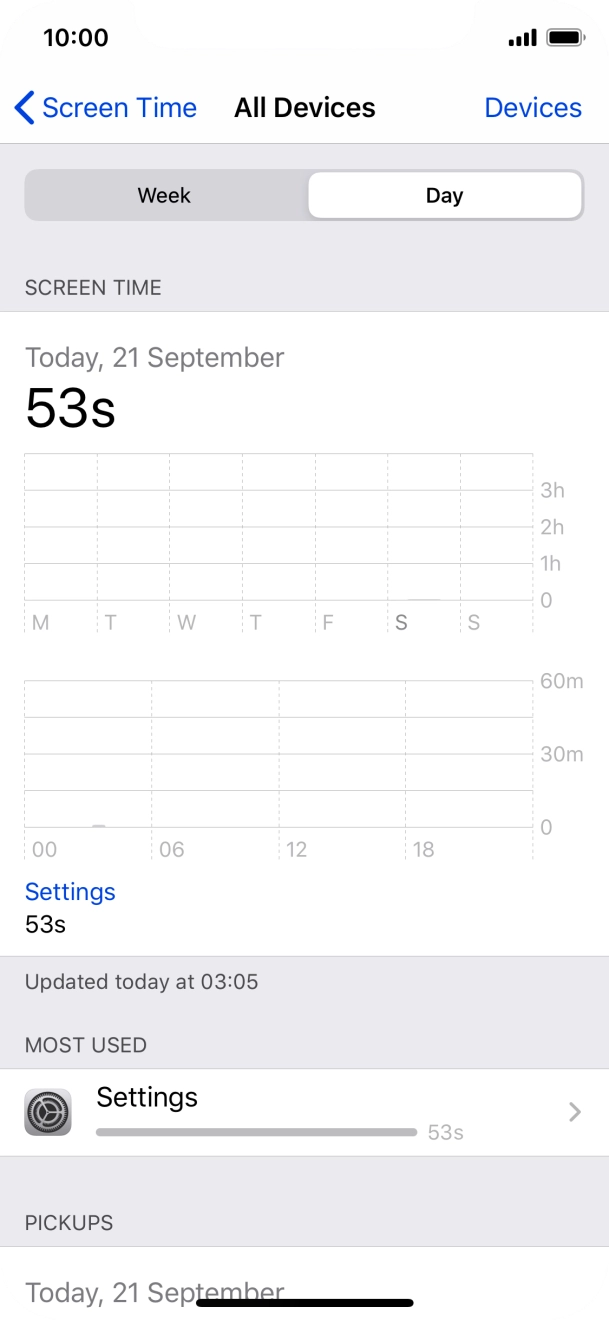
Task: Open Settings usage details in Most Used
Action: click(x=304, y=1112)
